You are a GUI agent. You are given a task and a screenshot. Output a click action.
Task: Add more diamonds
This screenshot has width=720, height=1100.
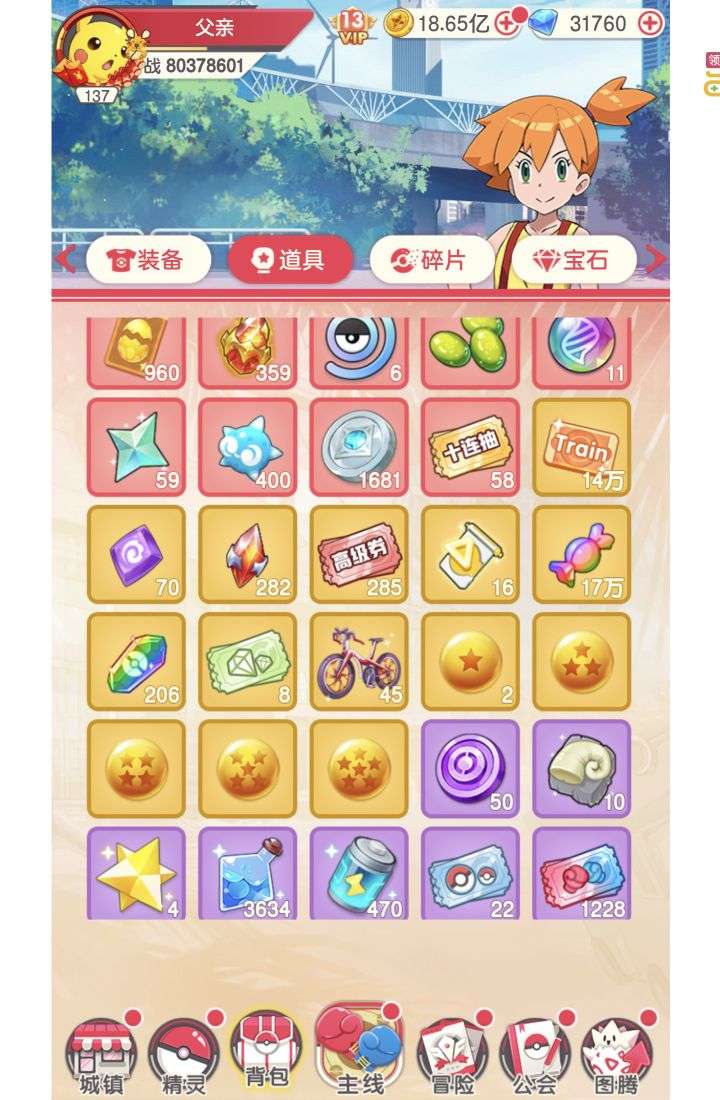coord(650,23)
